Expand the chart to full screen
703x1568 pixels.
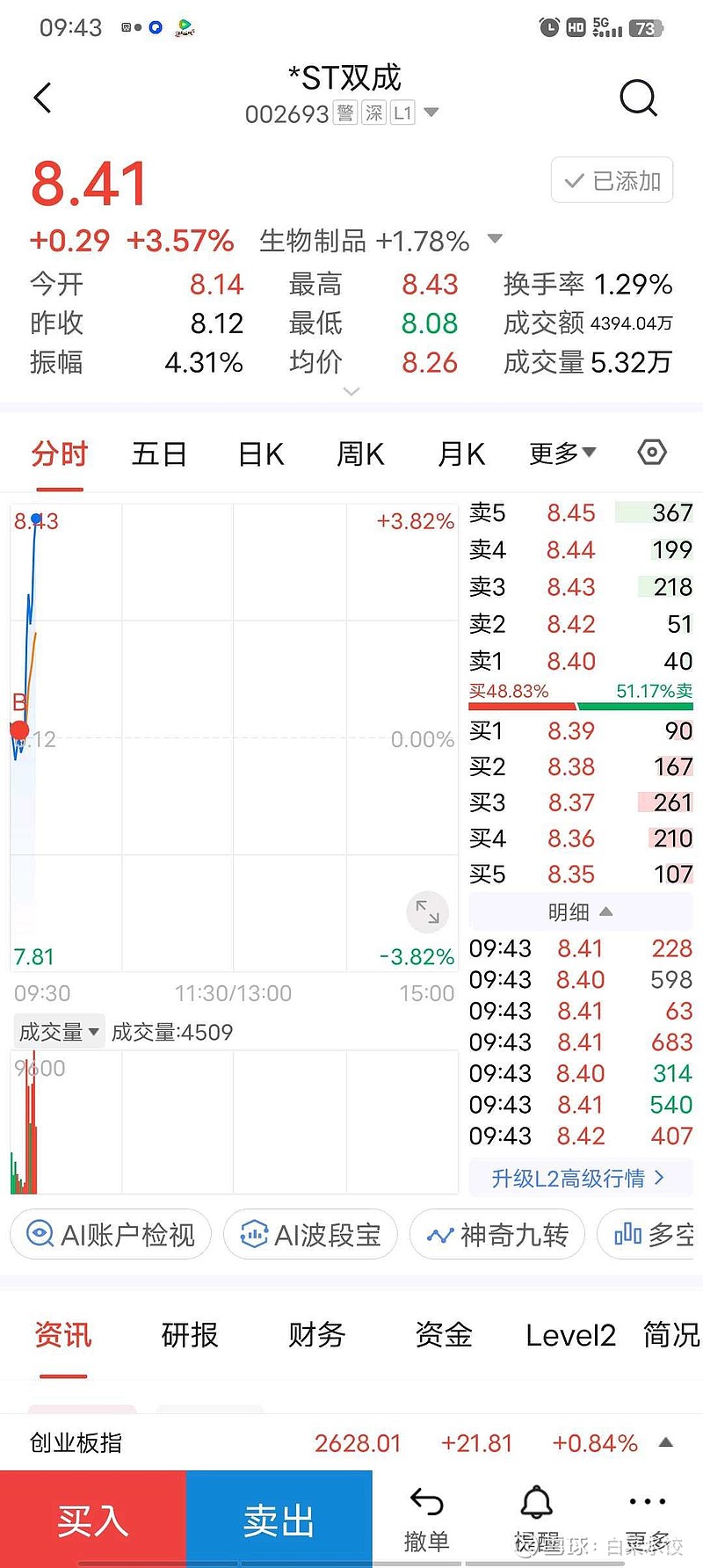coord(428,911)
